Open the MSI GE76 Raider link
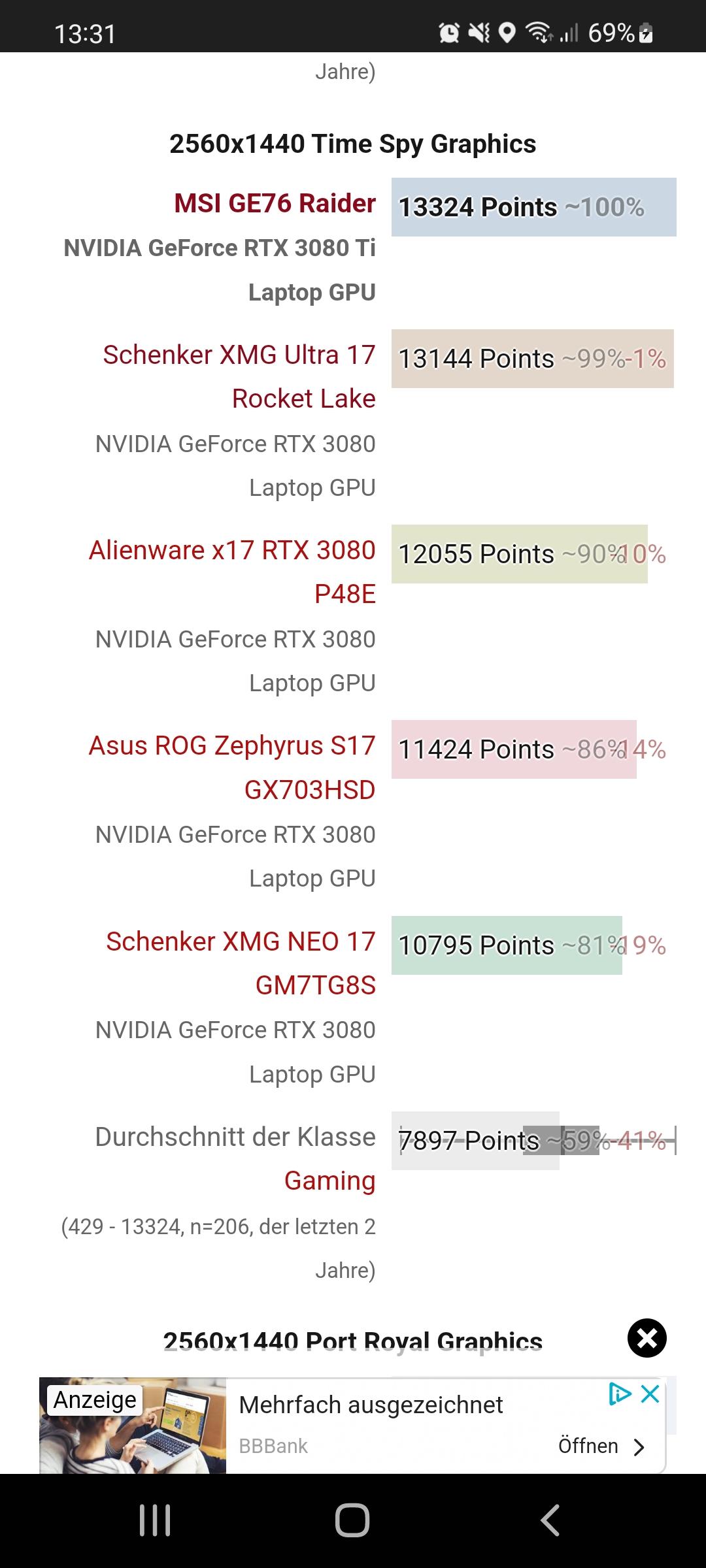 275,203
